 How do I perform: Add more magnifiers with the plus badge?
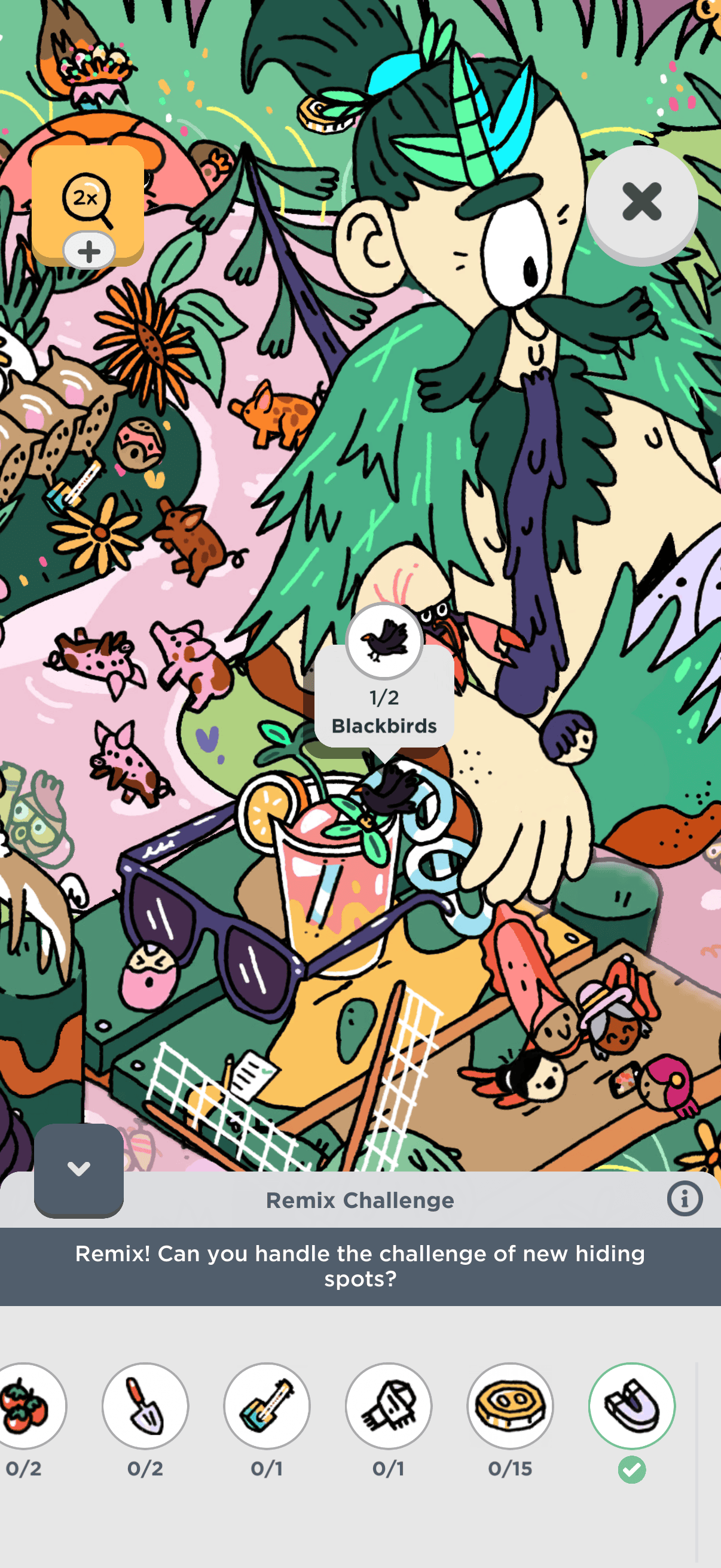pos(89,251)
